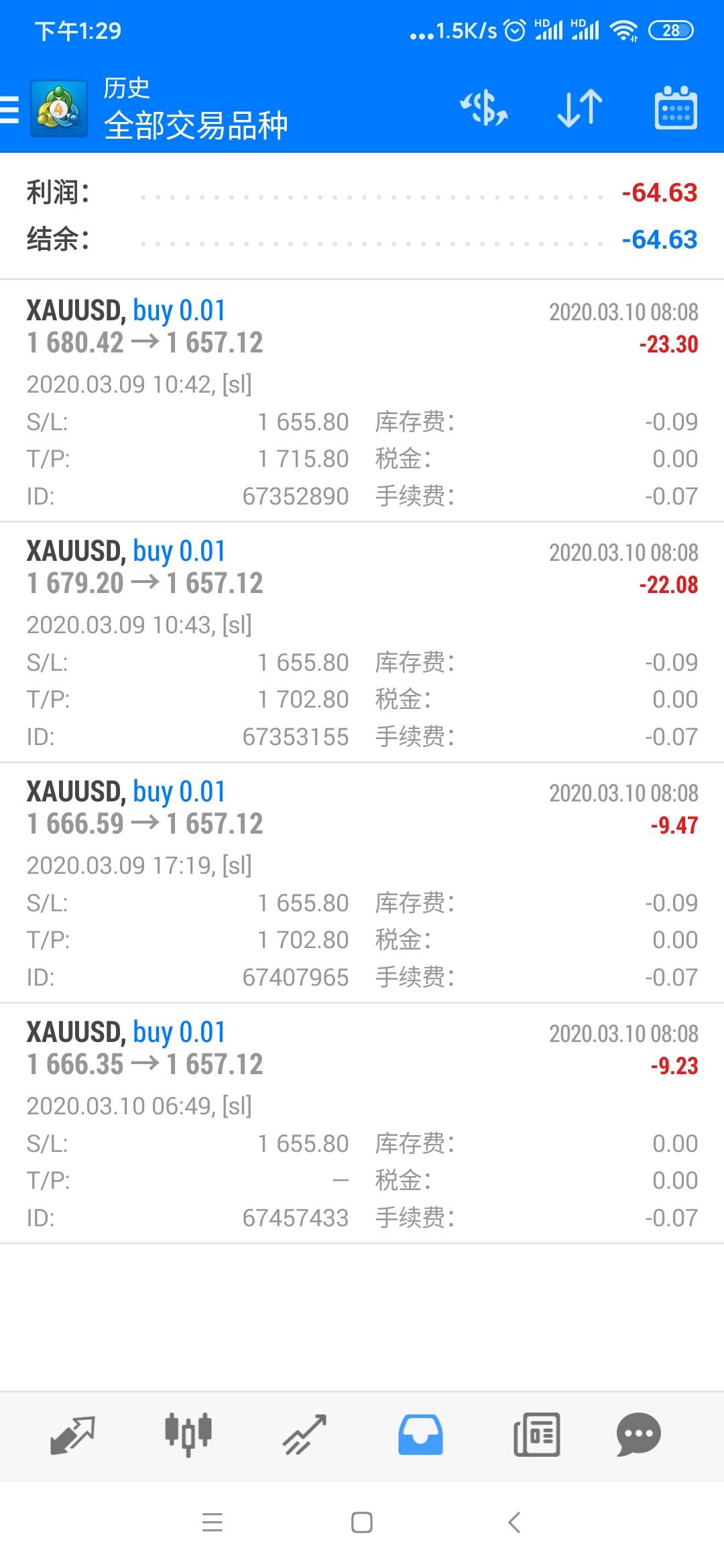Screen dimensions: 724x1568
Task: Go to the system home screen
Action: (362, 1522)
